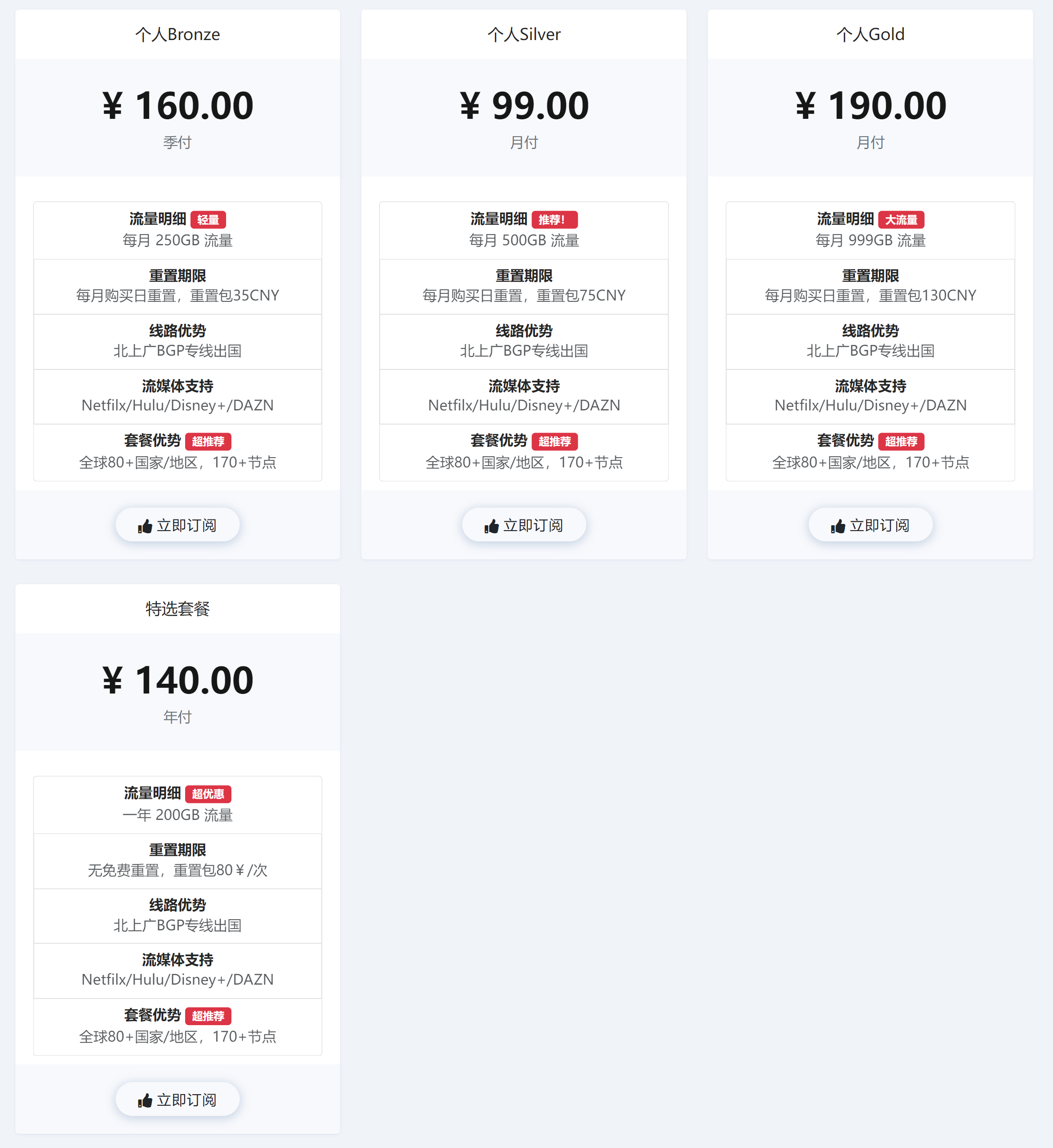
Task: Click 流媒体支持 row on Gold plan
Action: (x=870, y=396)
